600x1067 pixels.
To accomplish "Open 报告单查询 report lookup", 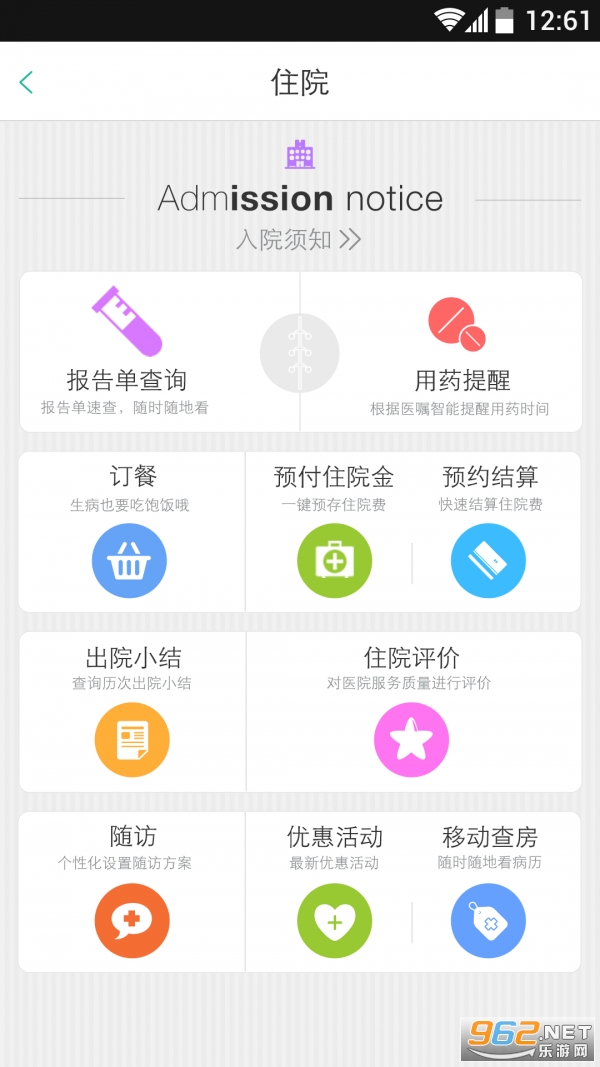I will [127, 351].
